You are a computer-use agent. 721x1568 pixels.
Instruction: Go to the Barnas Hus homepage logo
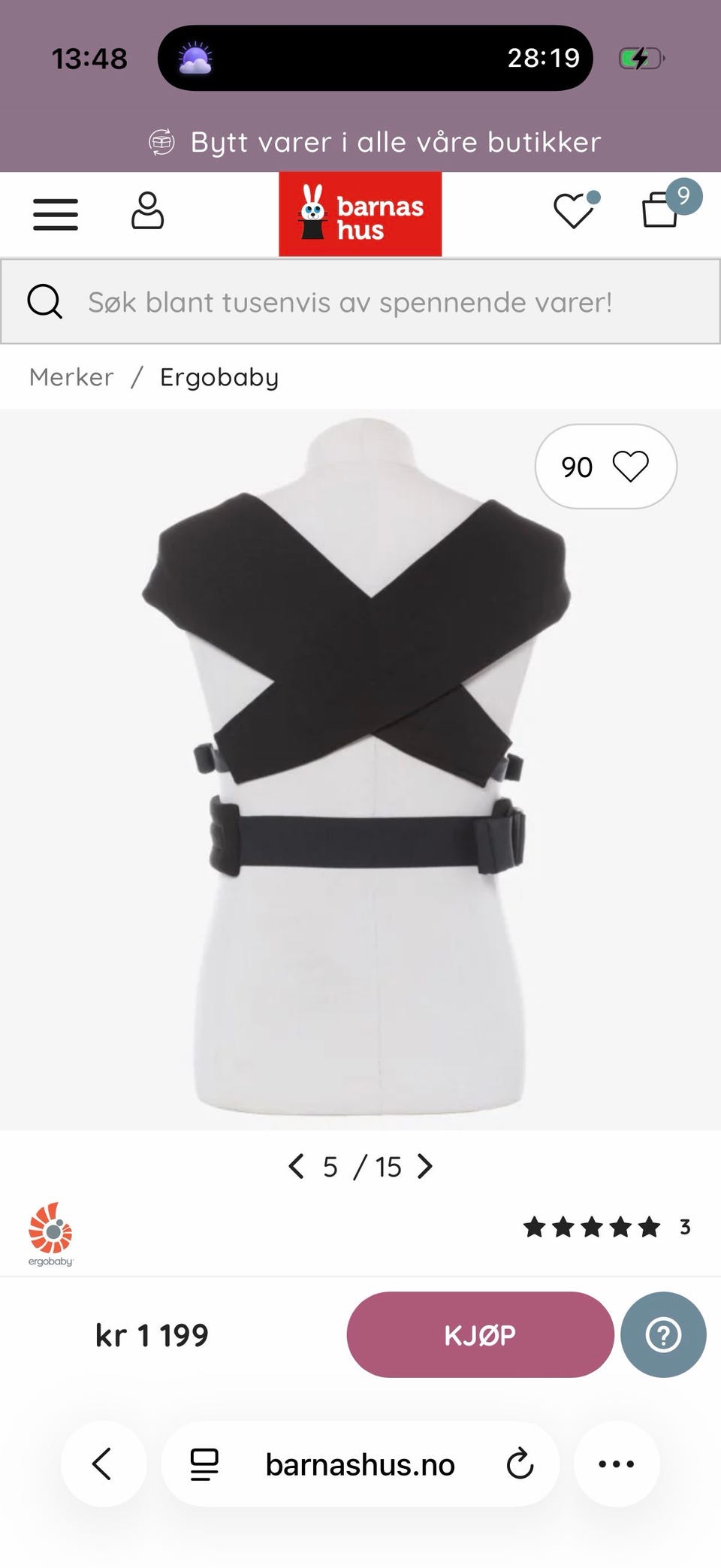pos(360,214)
